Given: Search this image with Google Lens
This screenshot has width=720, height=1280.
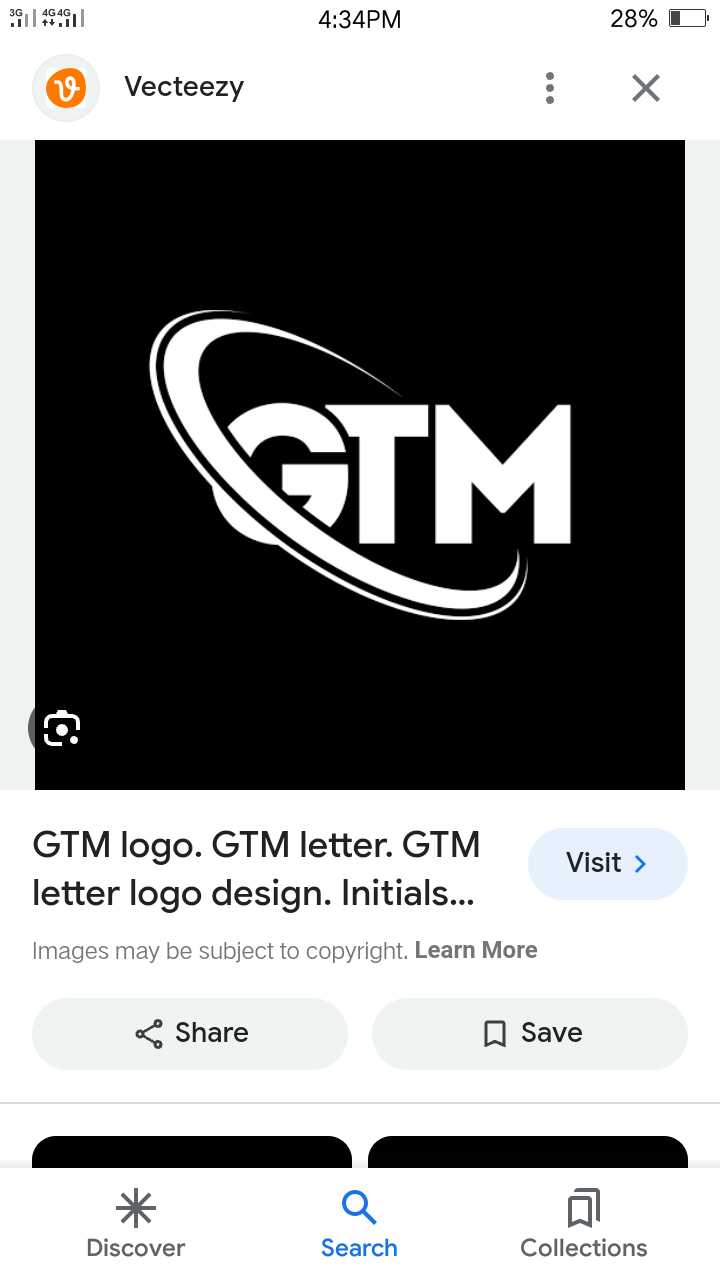Looking at the screenshot, I should pyautogui.click(x=61, y=728).
